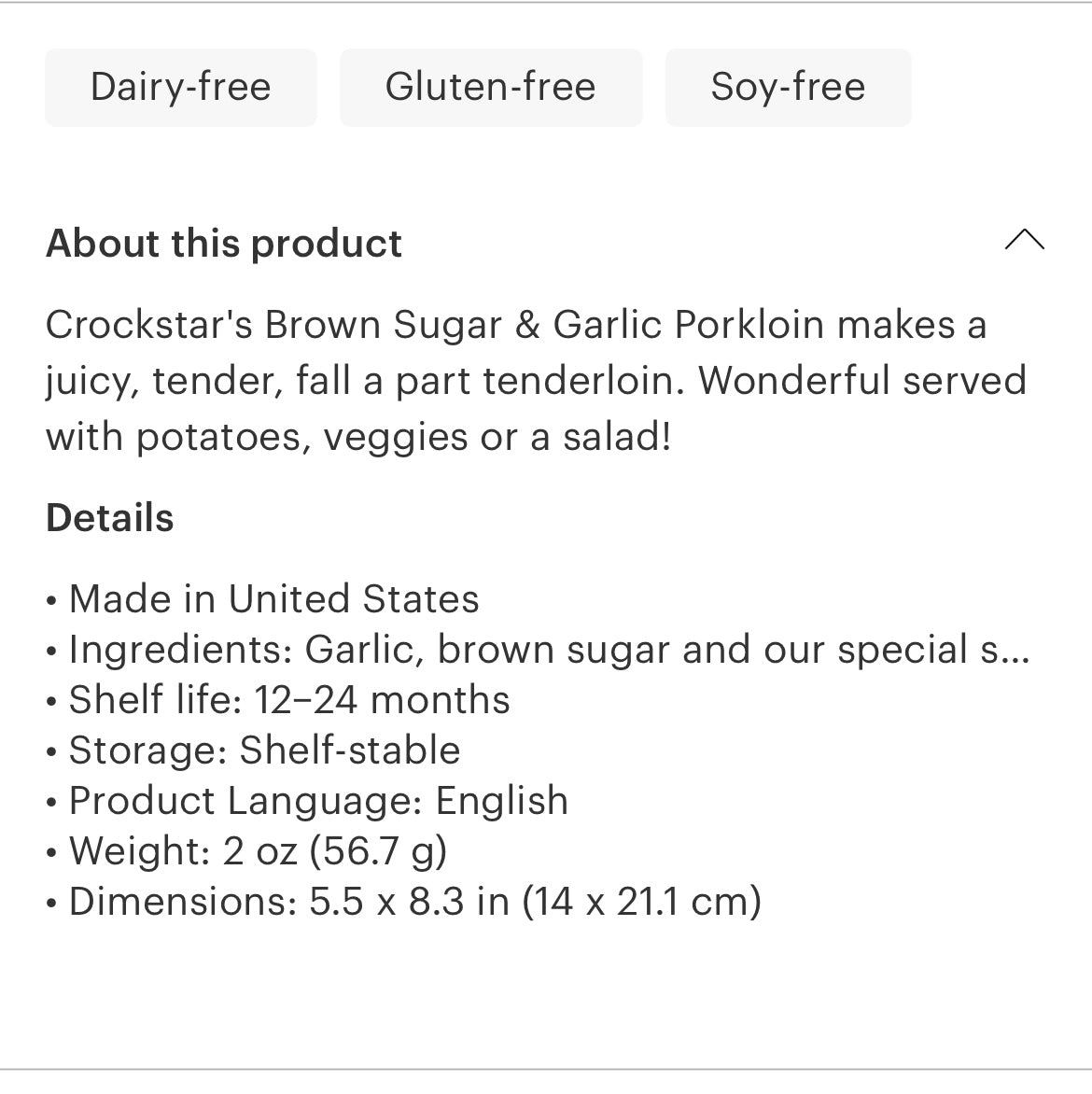Choose the Soy-free chip
The height and width of the screenshot is (1094, 1092).
(x=788, y=88)
